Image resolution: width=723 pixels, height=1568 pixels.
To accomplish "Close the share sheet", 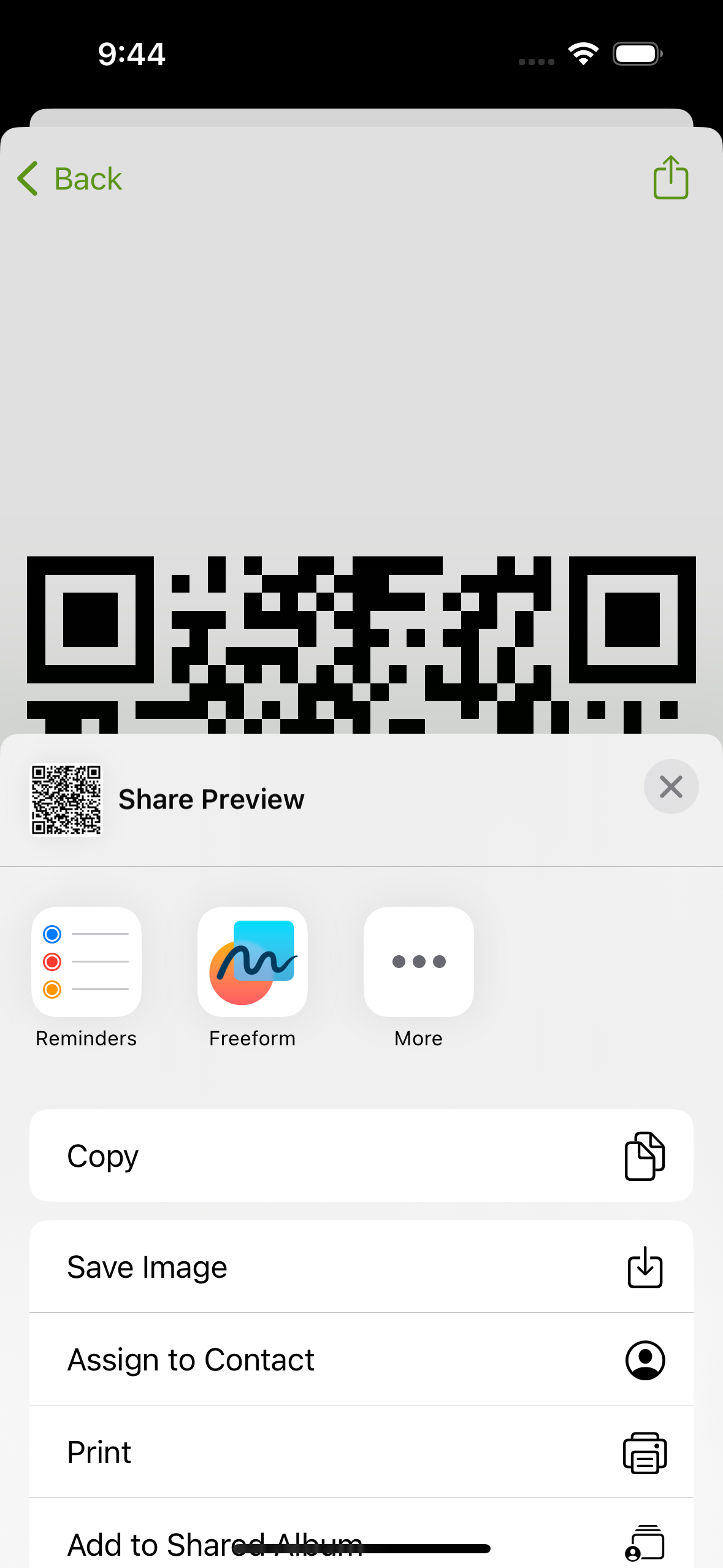I will tap(671, 786).
